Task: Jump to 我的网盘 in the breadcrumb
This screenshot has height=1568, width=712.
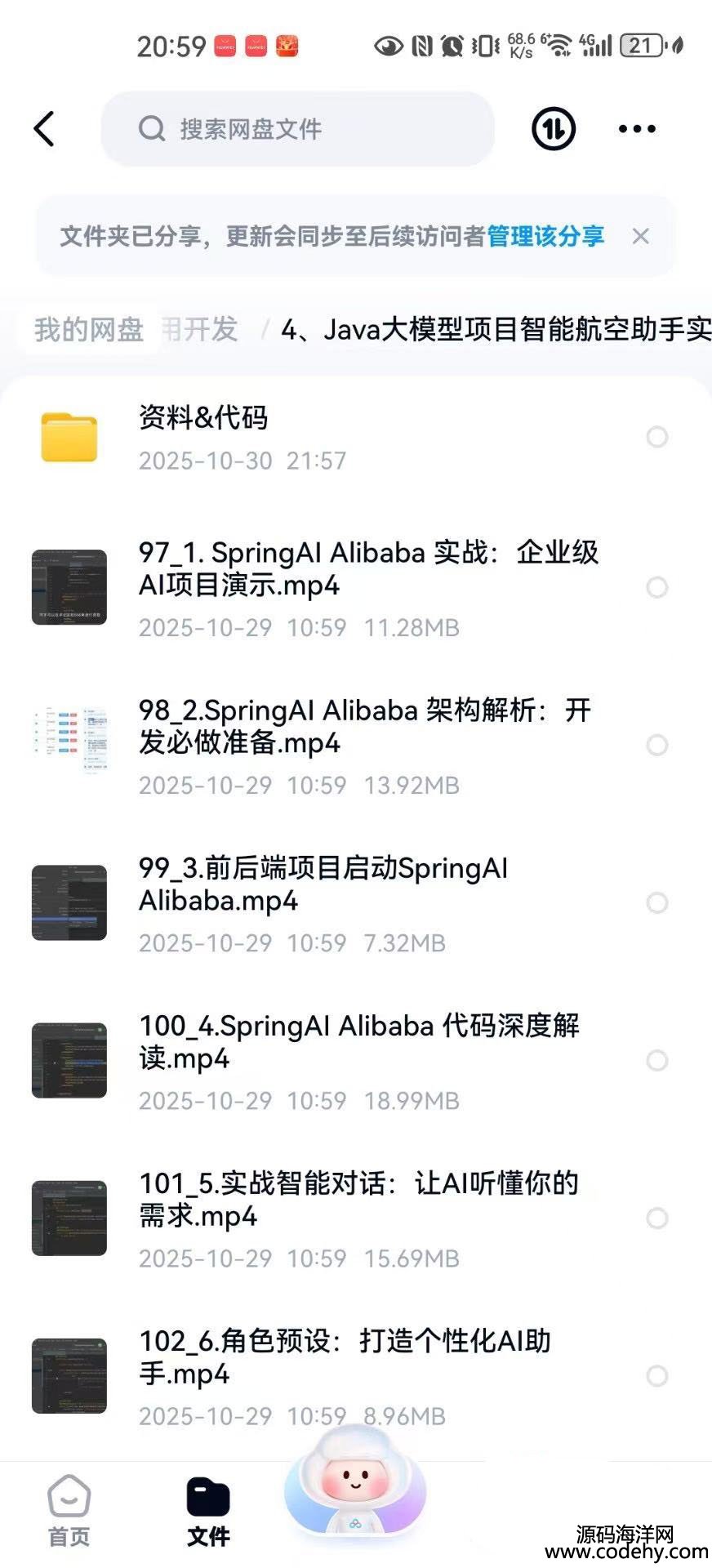Action: point(89,330)
